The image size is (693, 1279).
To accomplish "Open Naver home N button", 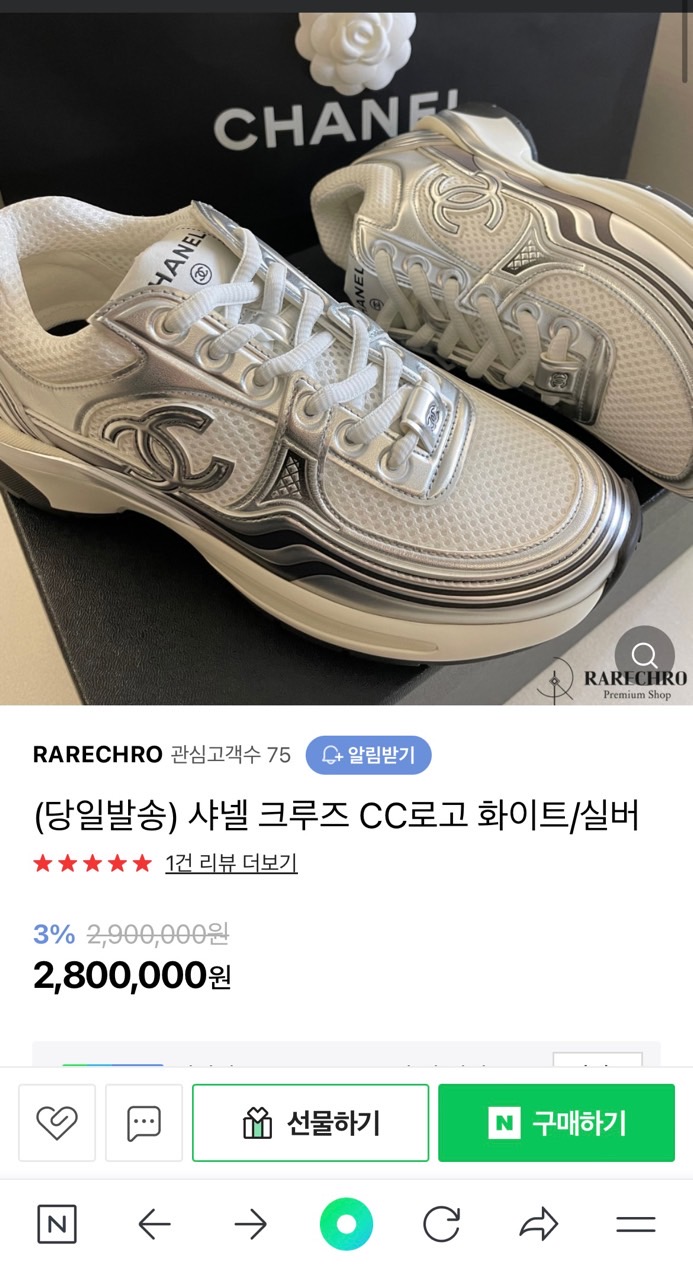I will click(x=57, y=1224).
